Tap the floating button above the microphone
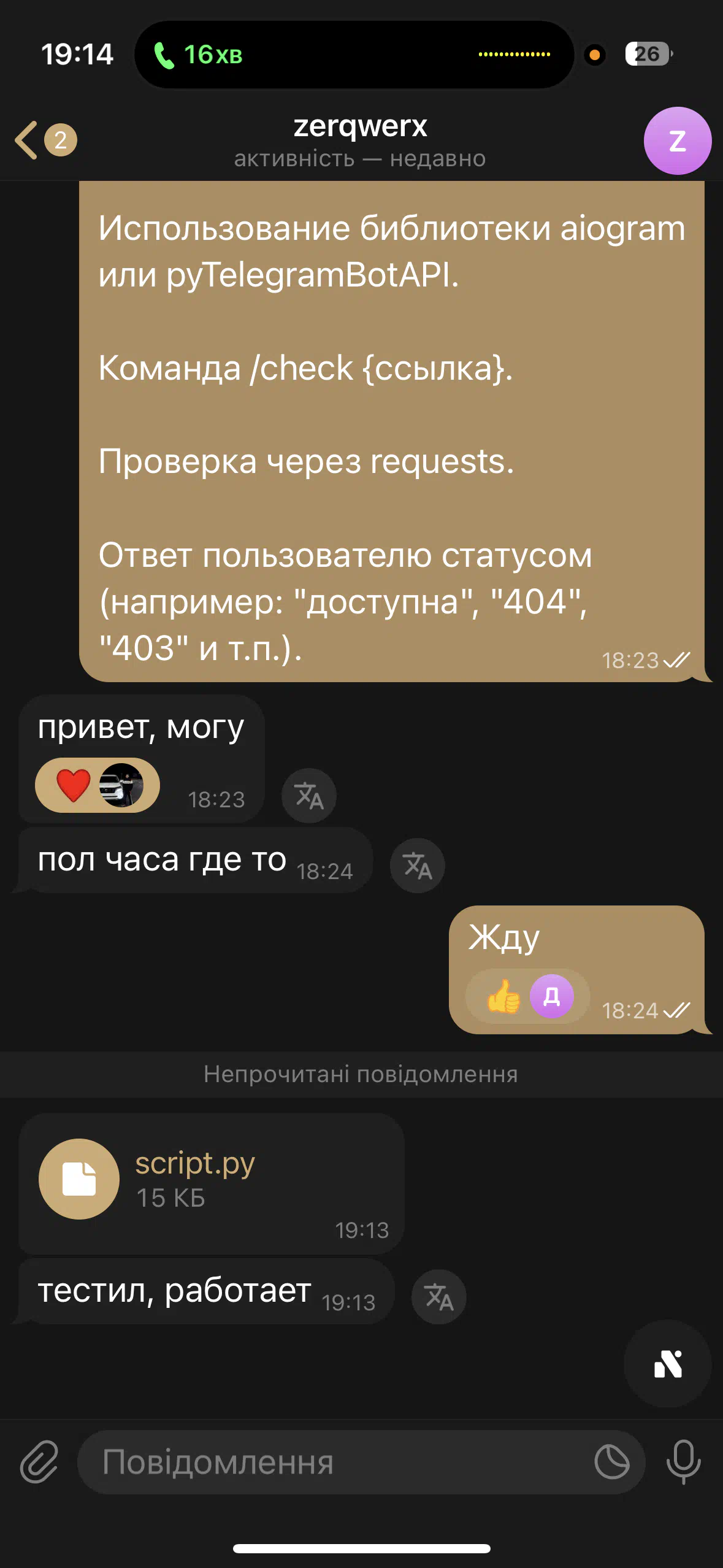 point(668,1364)
